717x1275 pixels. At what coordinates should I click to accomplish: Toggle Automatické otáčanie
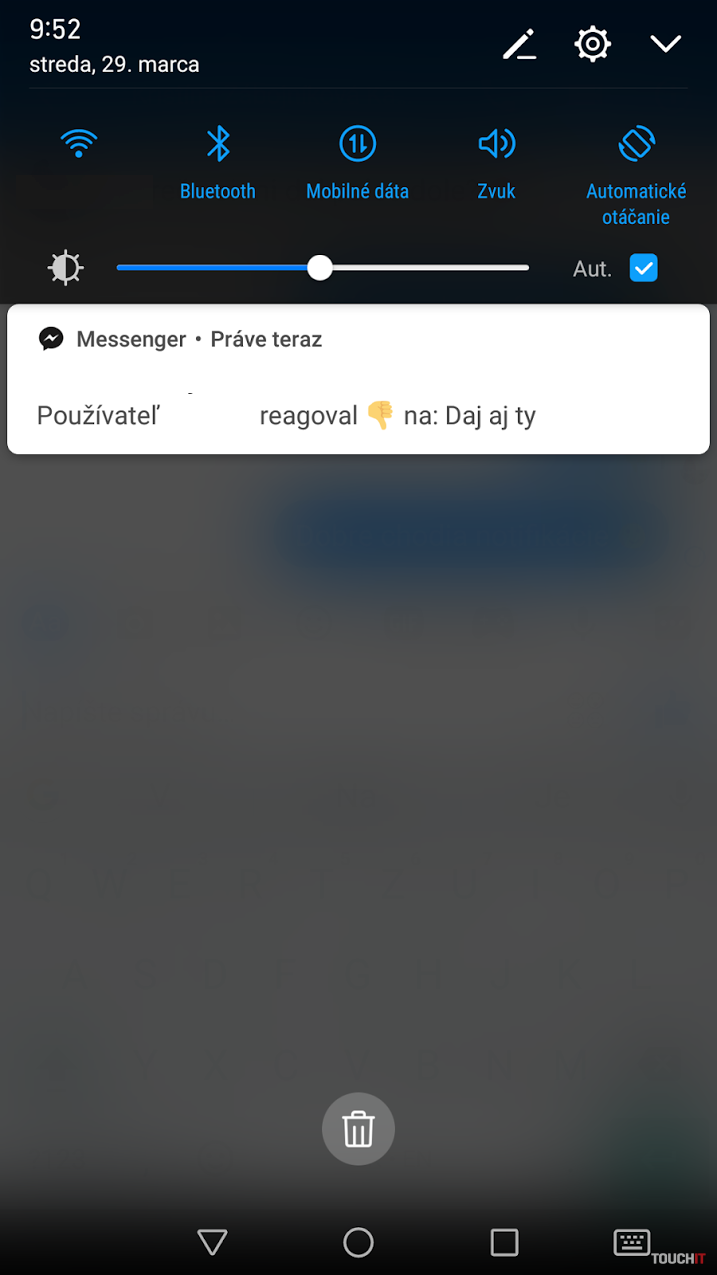coord(636,144)
